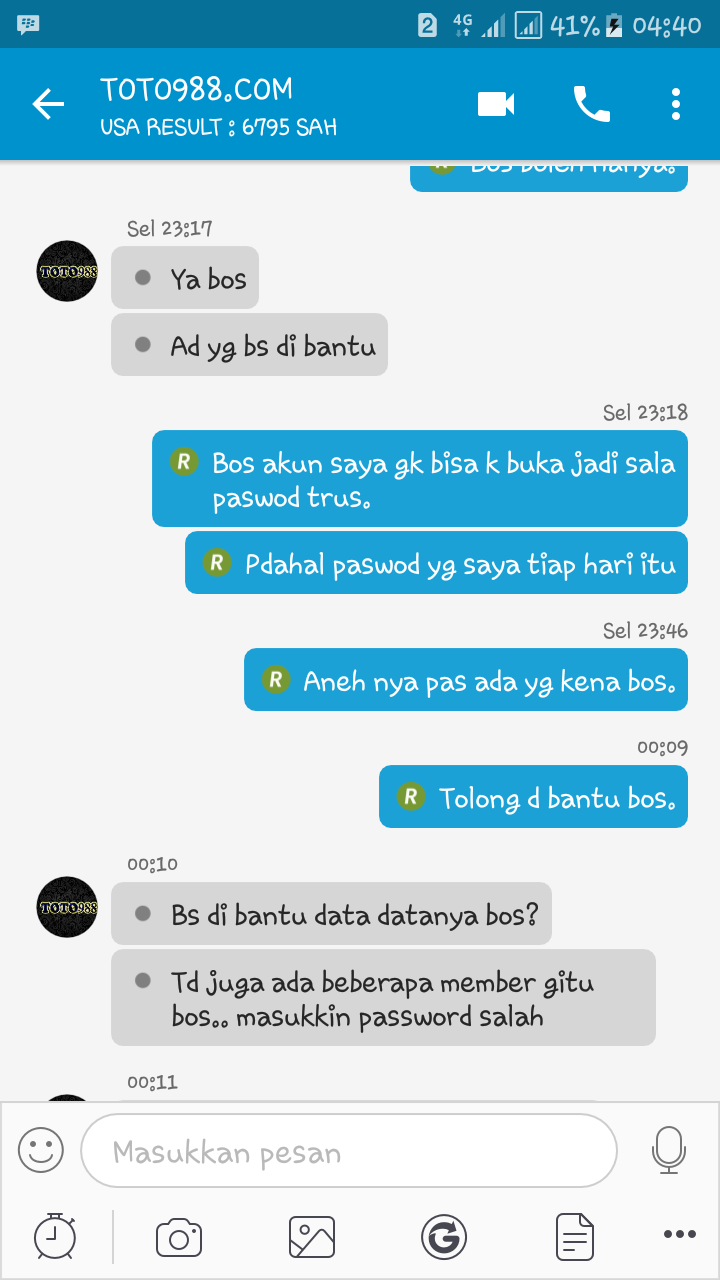Record a voice note with the microphone
The width and height of the screenshot is (720, 1280).
pos(668,1150)
